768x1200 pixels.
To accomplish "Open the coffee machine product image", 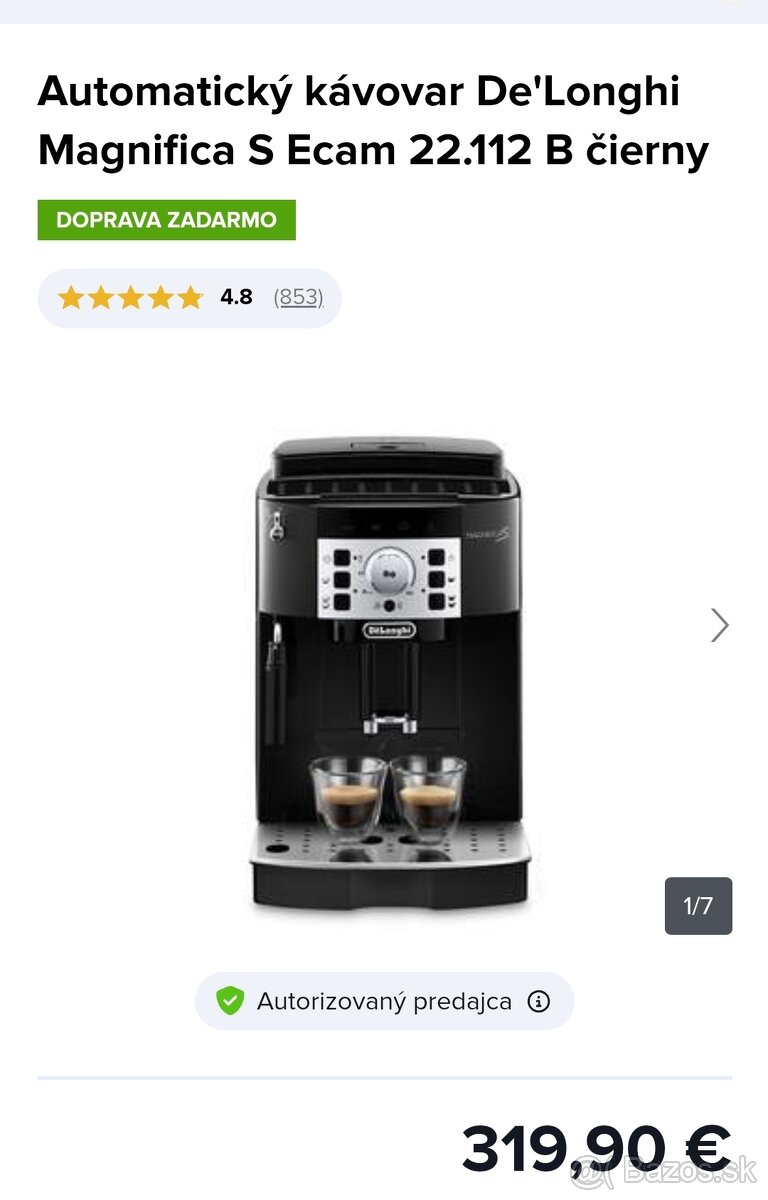I will 388,670.
